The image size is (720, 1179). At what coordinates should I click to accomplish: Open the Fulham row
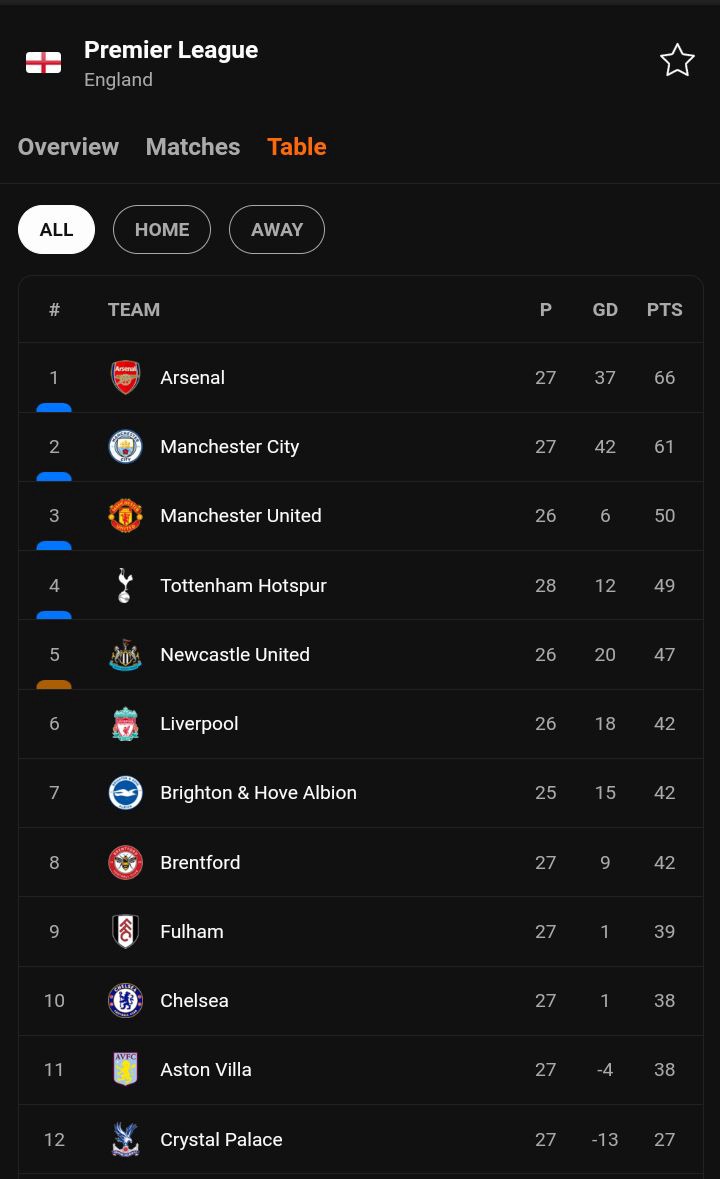361,931
